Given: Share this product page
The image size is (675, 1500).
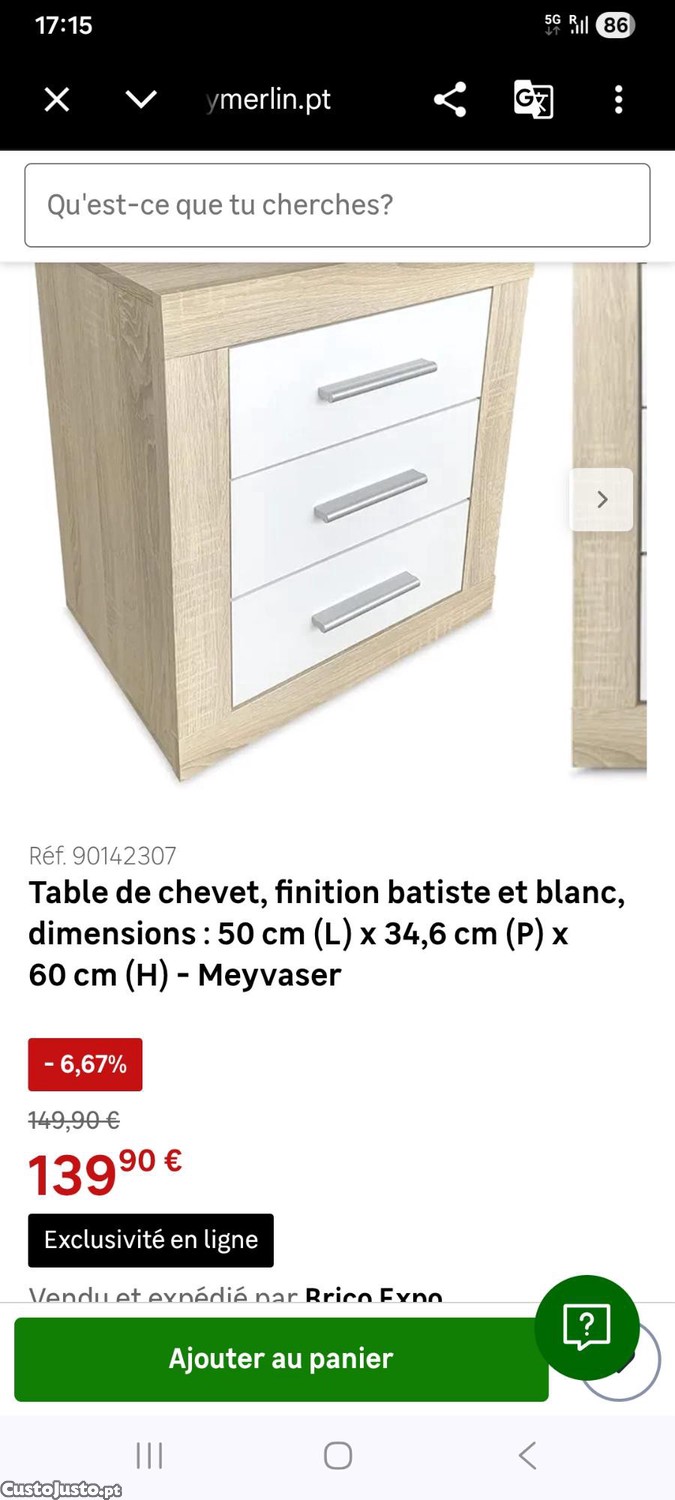Looking at the screenshot, I should 450,99.
